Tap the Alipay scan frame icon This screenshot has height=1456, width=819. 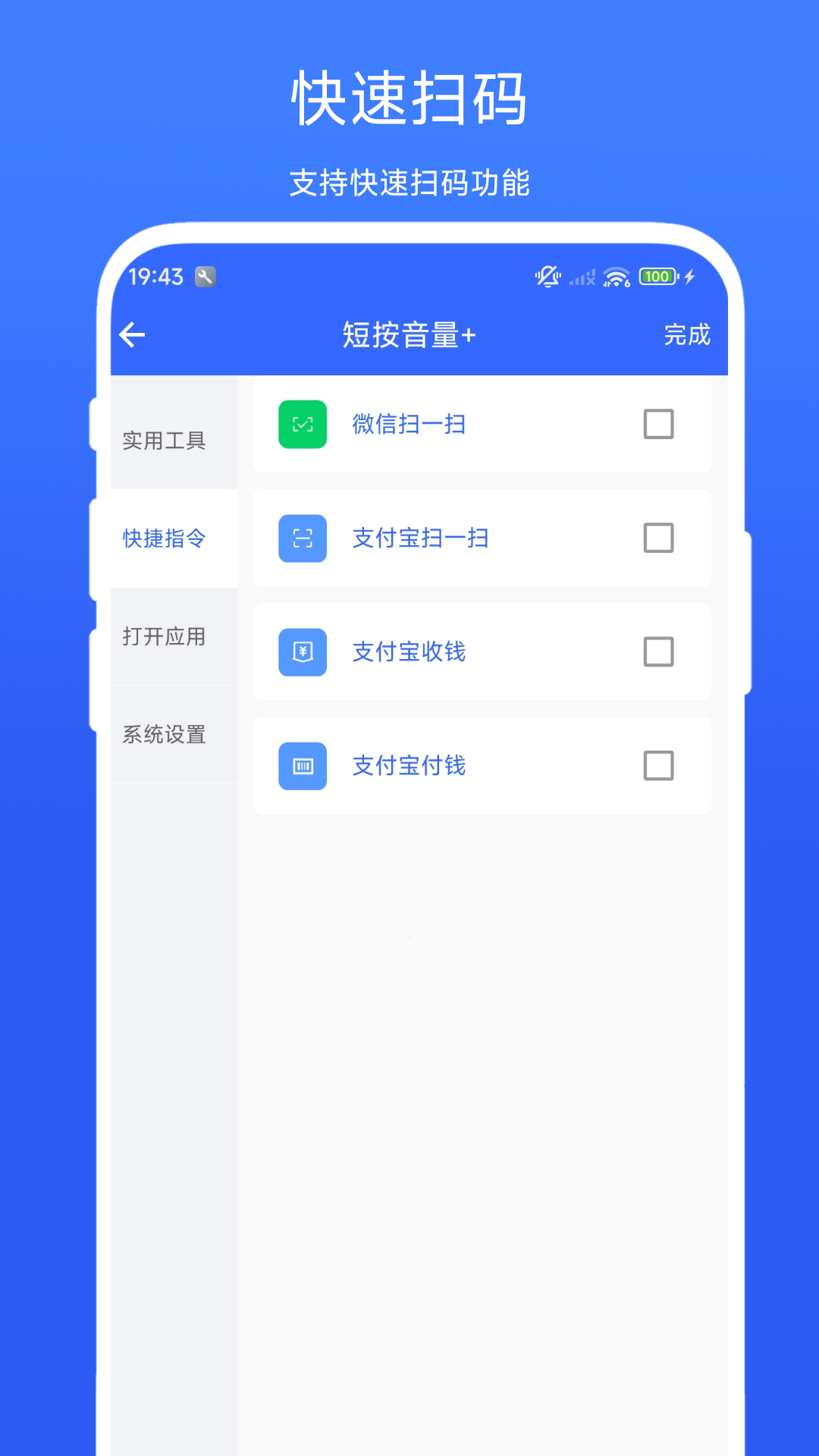[x=302, y=538]
